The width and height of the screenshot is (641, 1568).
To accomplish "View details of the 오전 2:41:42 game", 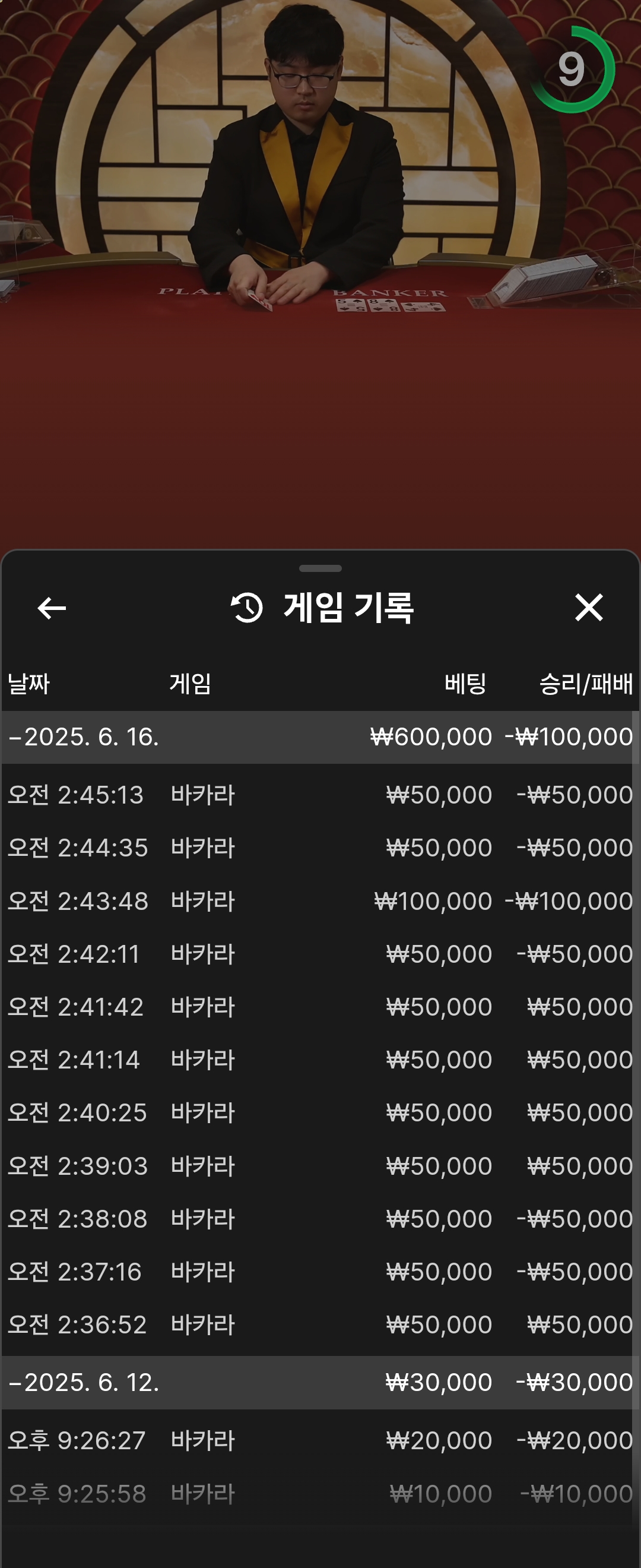I will point(320,1007).
